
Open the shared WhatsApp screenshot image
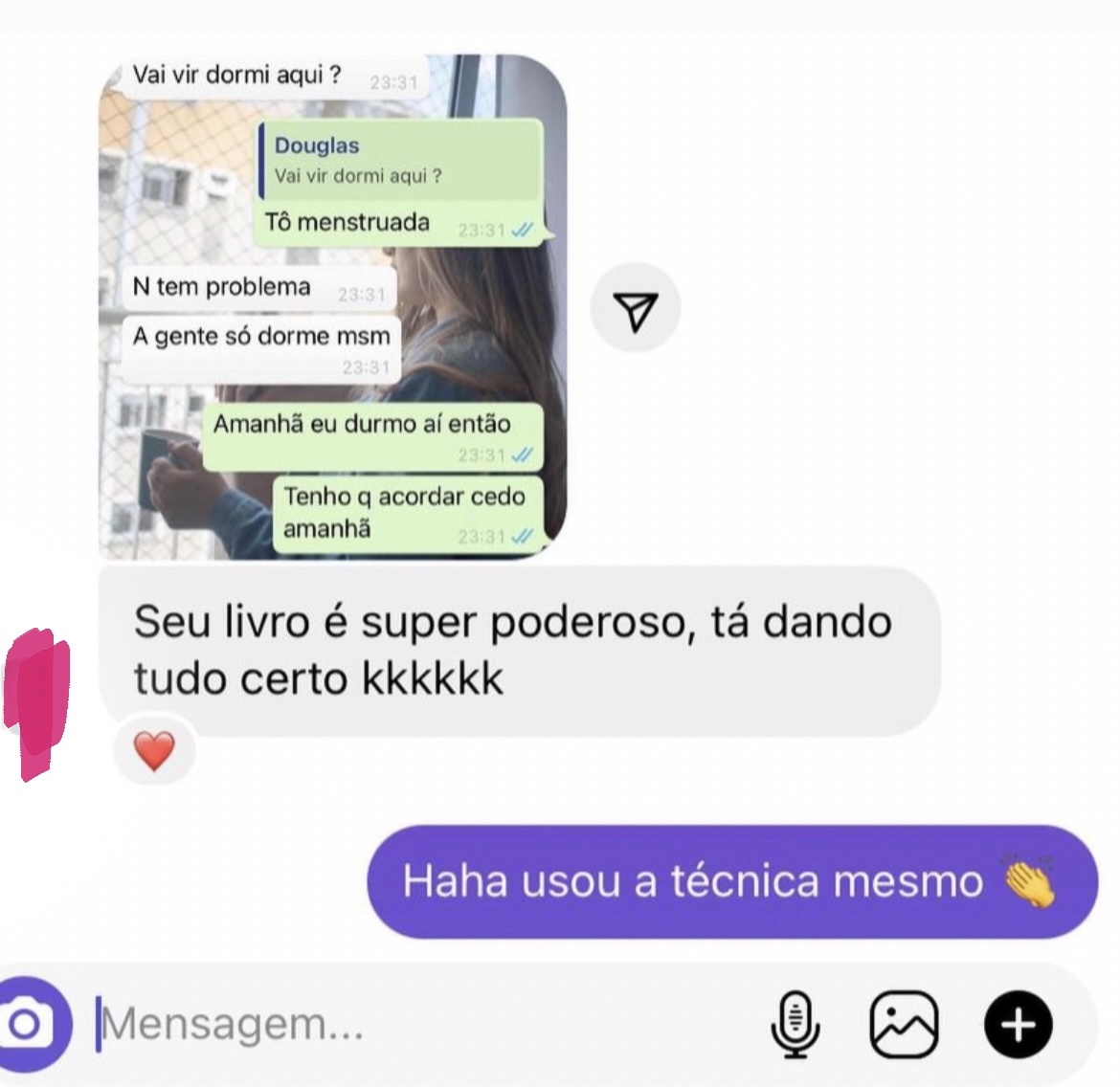pyautogui.click(x=332, y=306)
